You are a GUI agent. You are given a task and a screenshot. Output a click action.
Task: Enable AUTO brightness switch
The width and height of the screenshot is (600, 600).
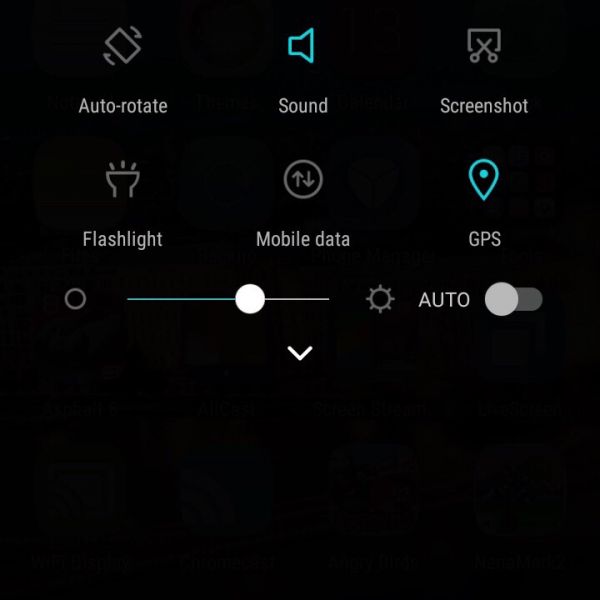tap(513, 299)
